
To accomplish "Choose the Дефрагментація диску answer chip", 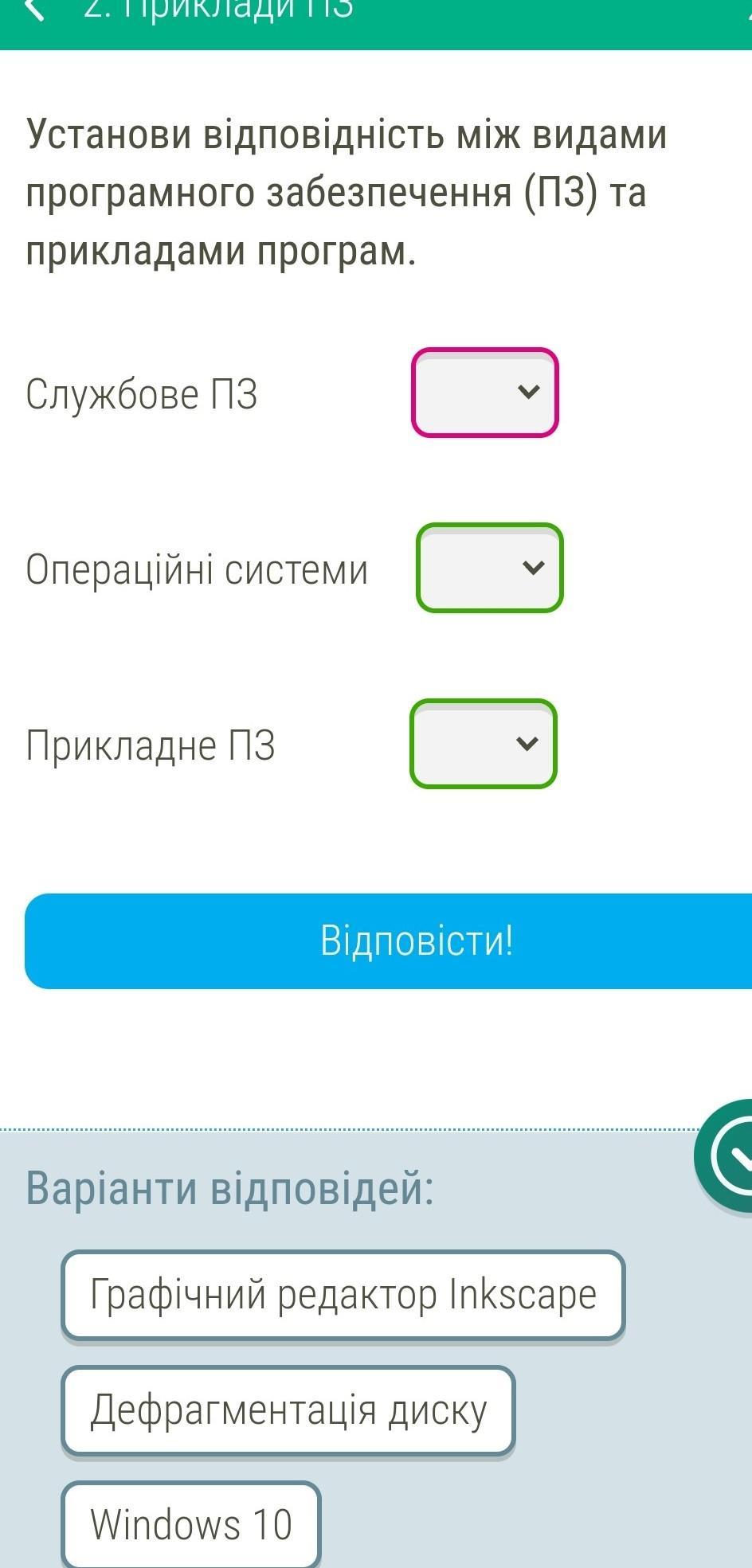I will point(288,1410).
